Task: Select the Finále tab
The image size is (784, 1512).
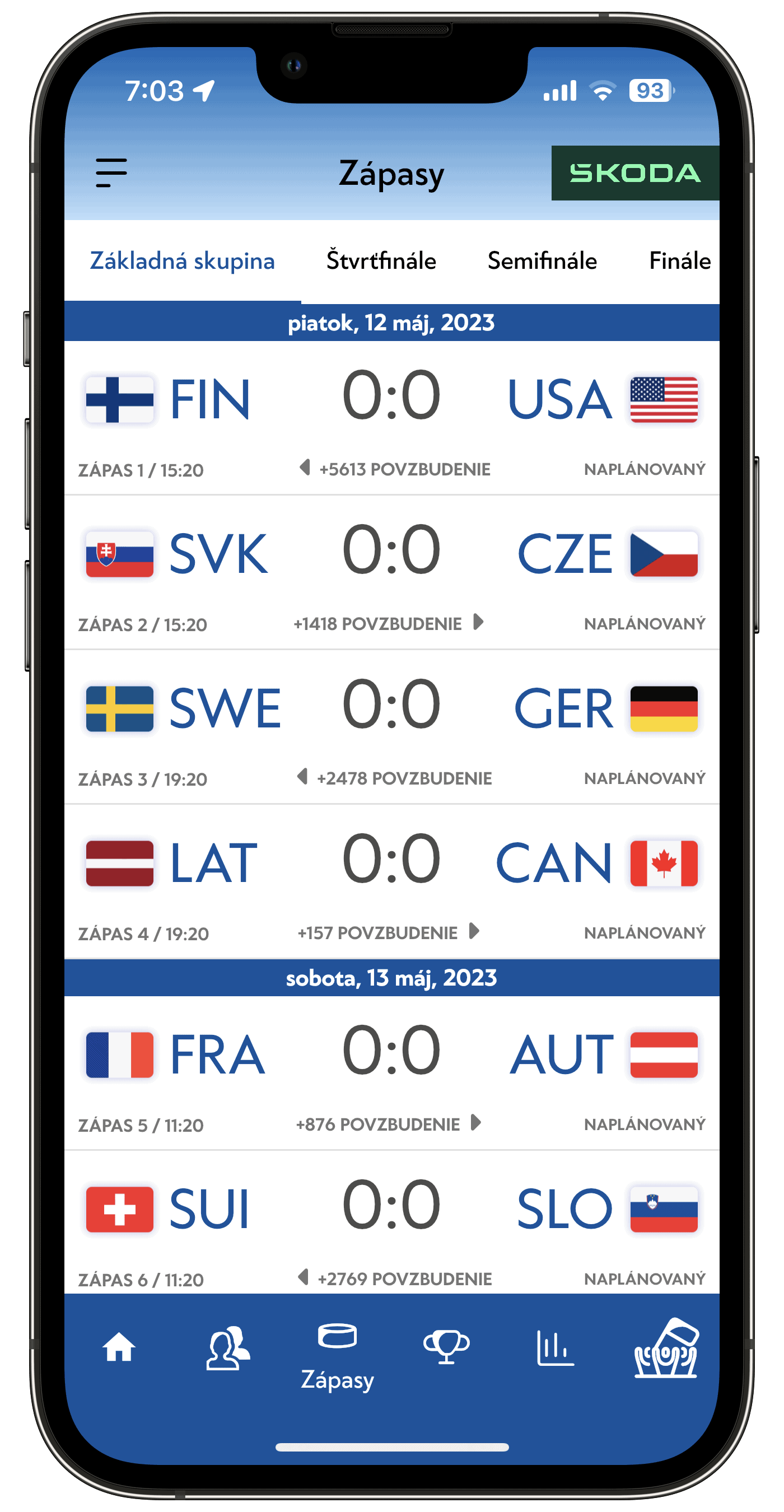Action: click(679, 260)
